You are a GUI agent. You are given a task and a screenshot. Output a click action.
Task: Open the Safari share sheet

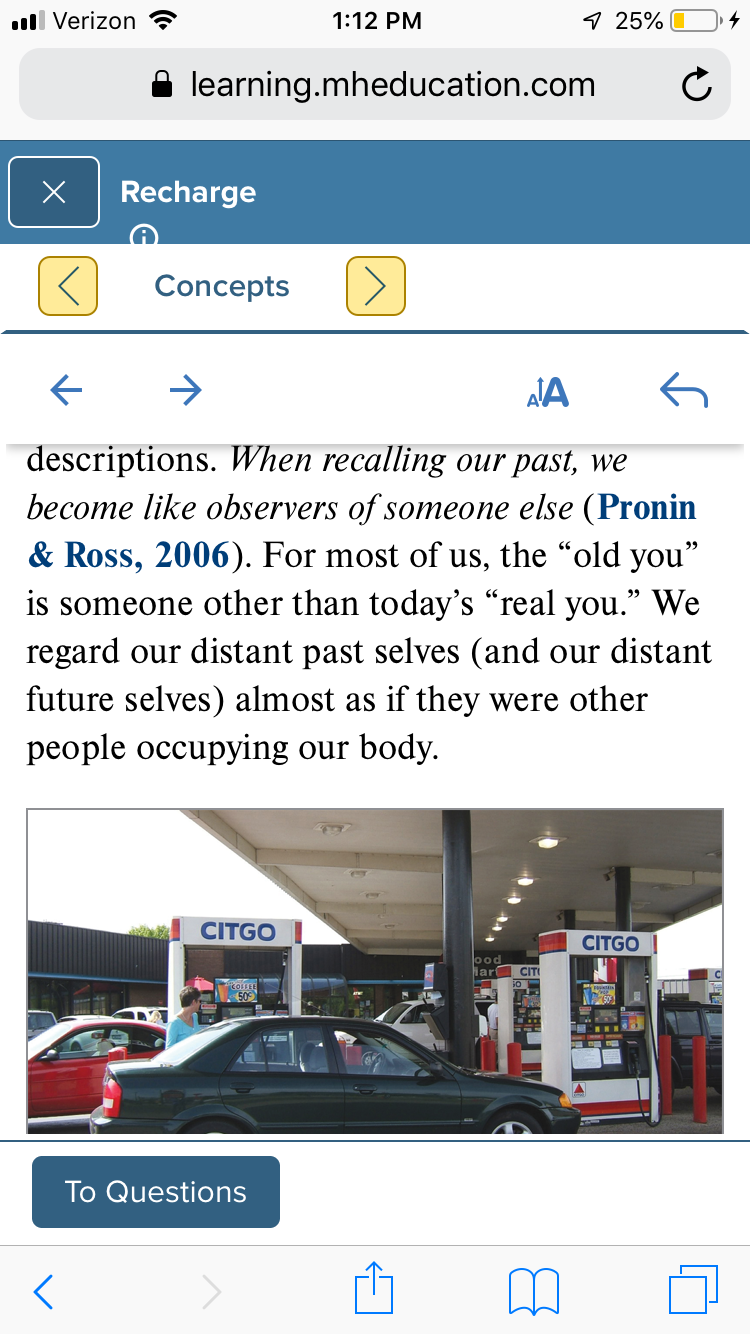click(374, 1288)
